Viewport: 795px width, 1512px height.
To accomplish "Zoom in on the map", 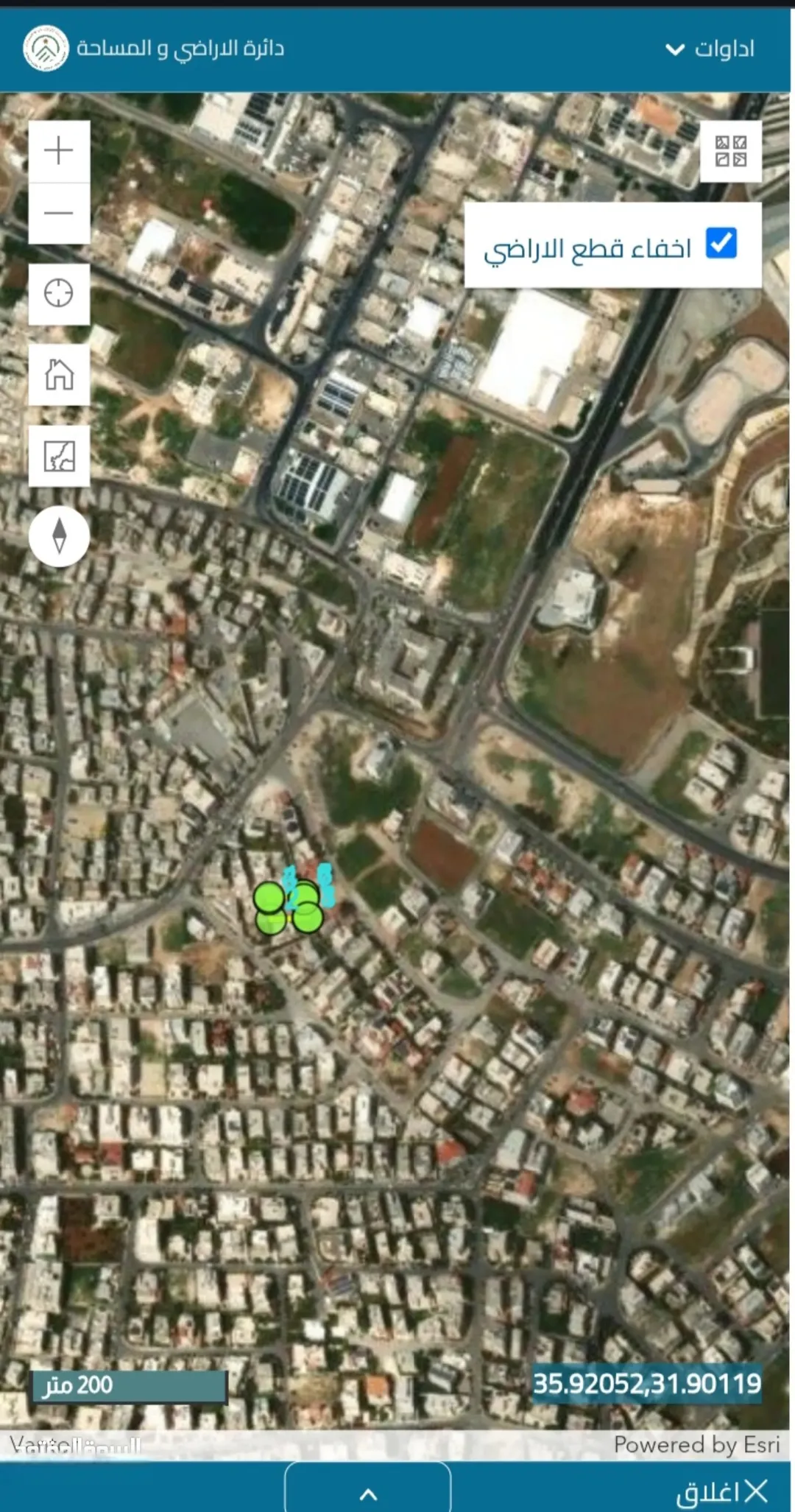I will (x=59, y=151).
